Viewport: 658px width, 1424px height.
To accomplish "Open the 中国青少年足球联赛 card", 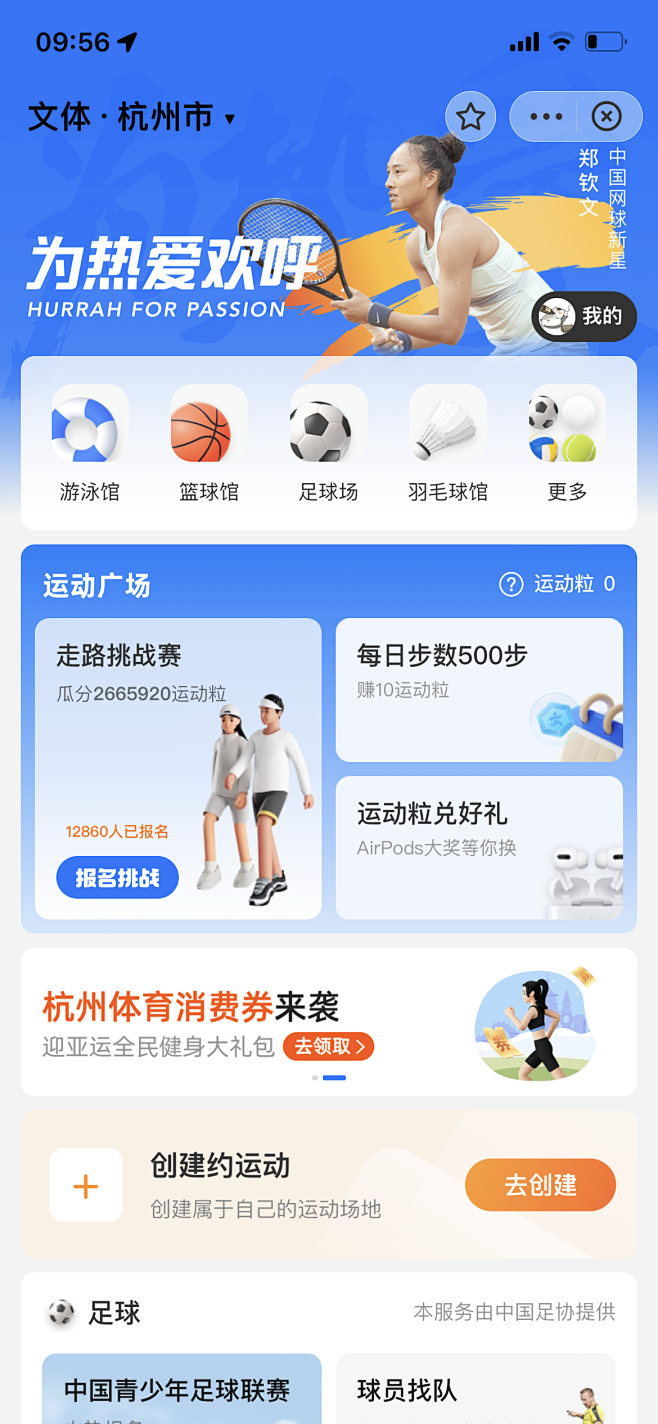I will click(x=181, y=1390).
